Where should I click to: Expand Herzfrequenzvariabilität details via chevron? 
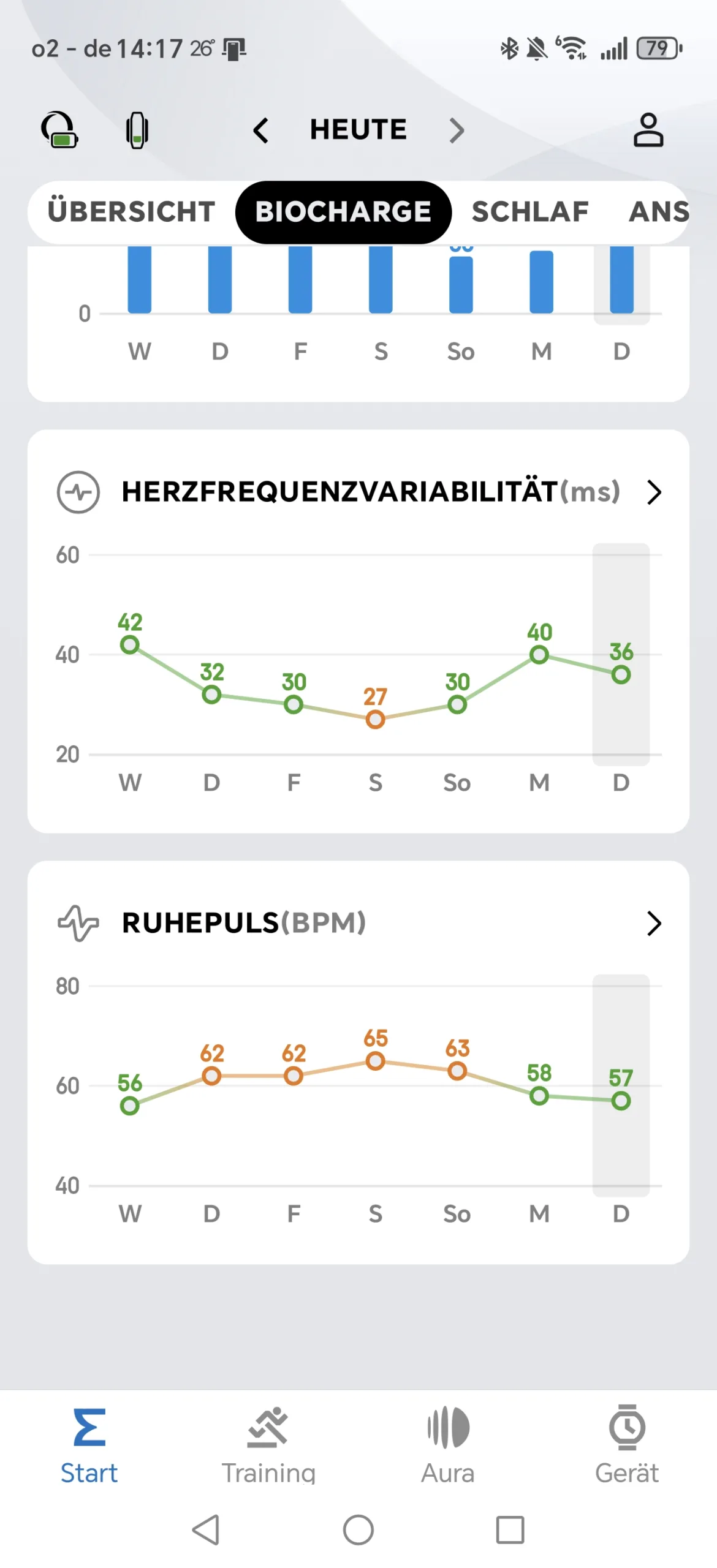pyautogui.click(x=654, y=492)
